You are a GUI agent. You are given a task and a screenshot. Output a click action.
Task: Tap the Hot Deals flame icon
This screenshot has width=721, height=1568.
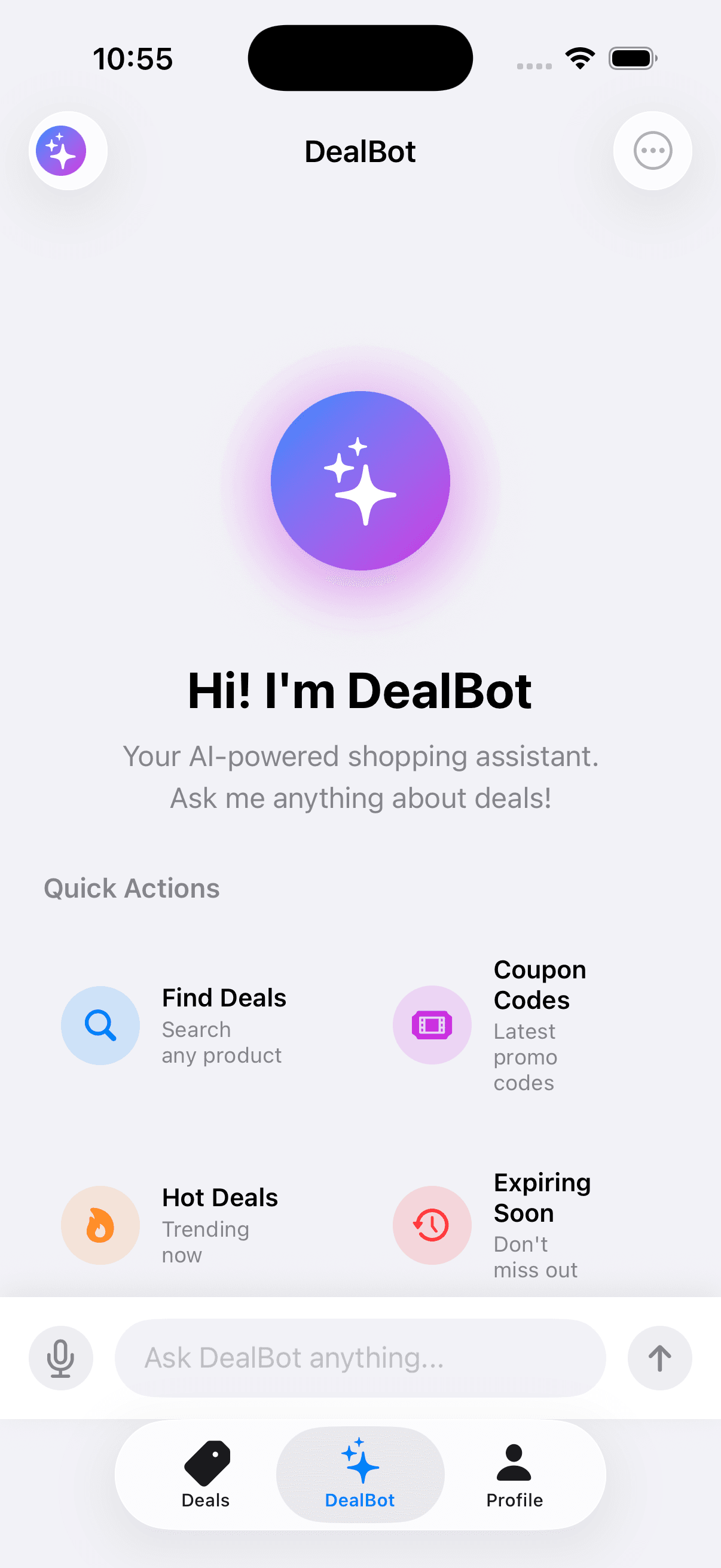click(x=100, y=1225)
